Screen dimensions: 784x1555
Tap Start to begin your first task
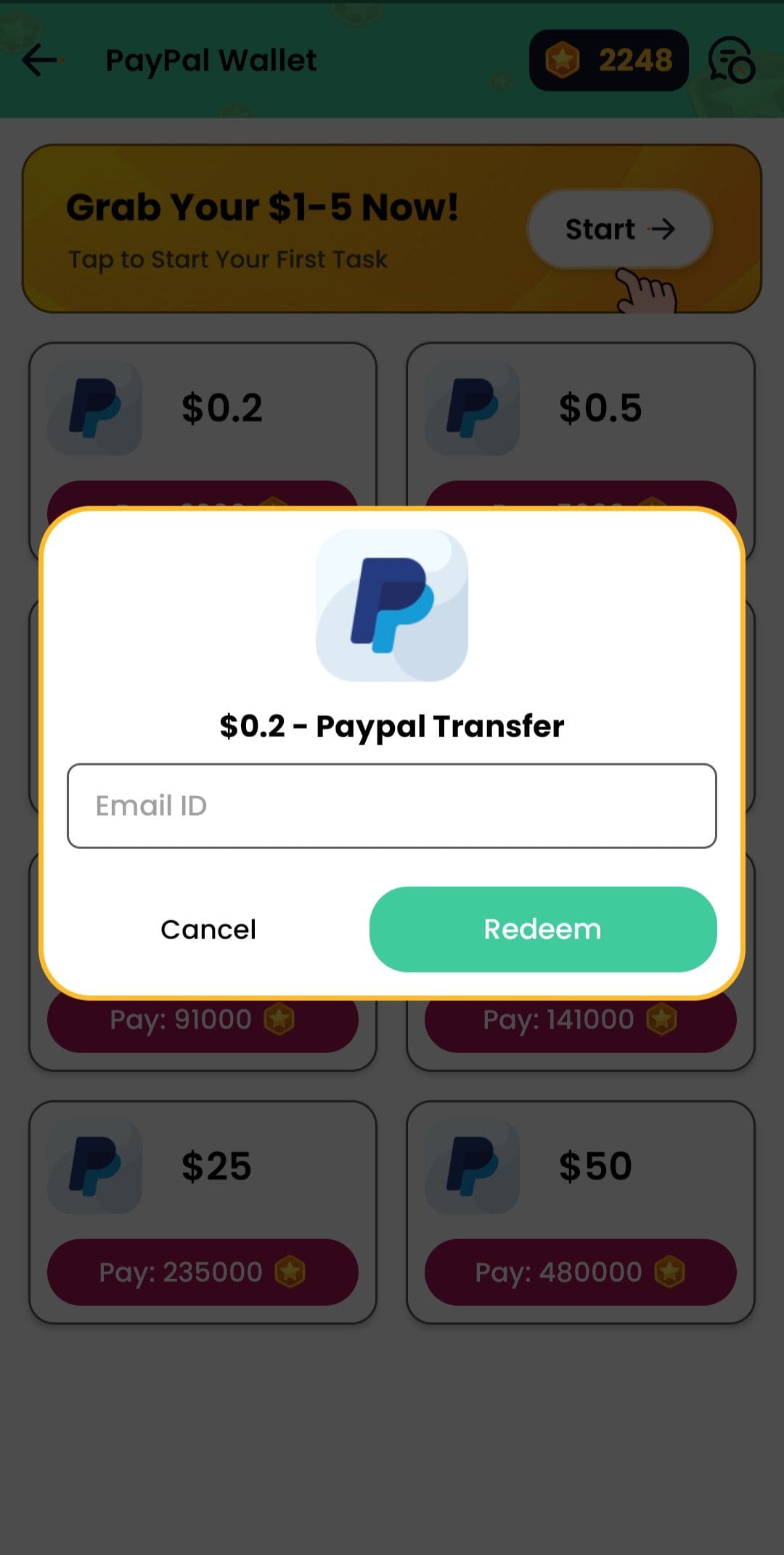tap(618, 229)
